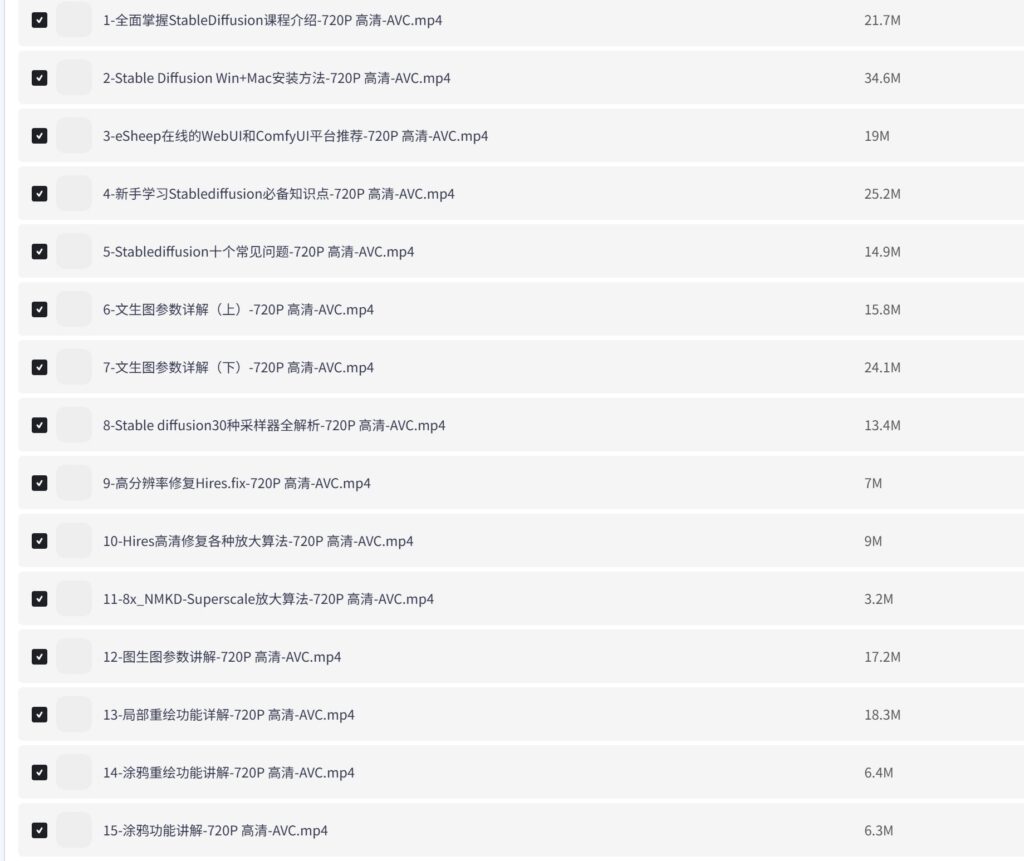Untick the 15-涂鸦功能讲解 checkbox
This screenshot has height=861, width=1024.
[39, 830]
